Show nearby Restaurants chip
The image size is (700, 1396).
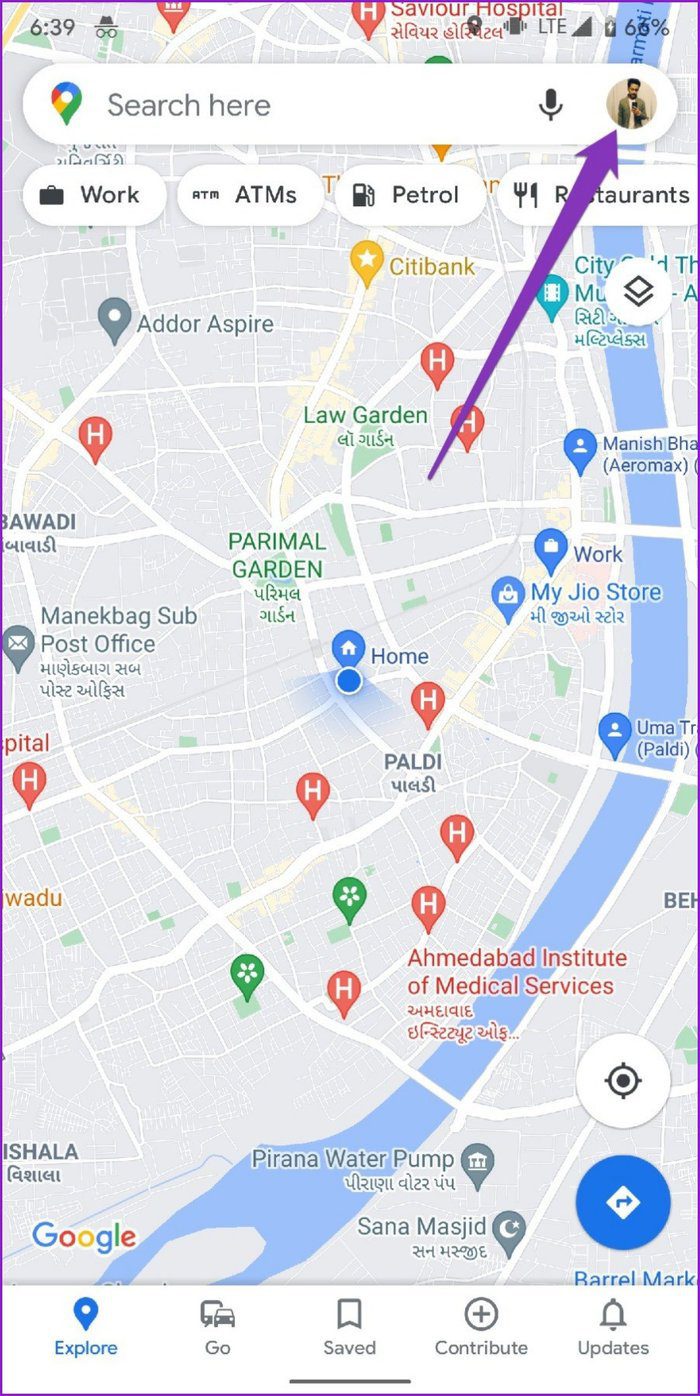[600, 195]
